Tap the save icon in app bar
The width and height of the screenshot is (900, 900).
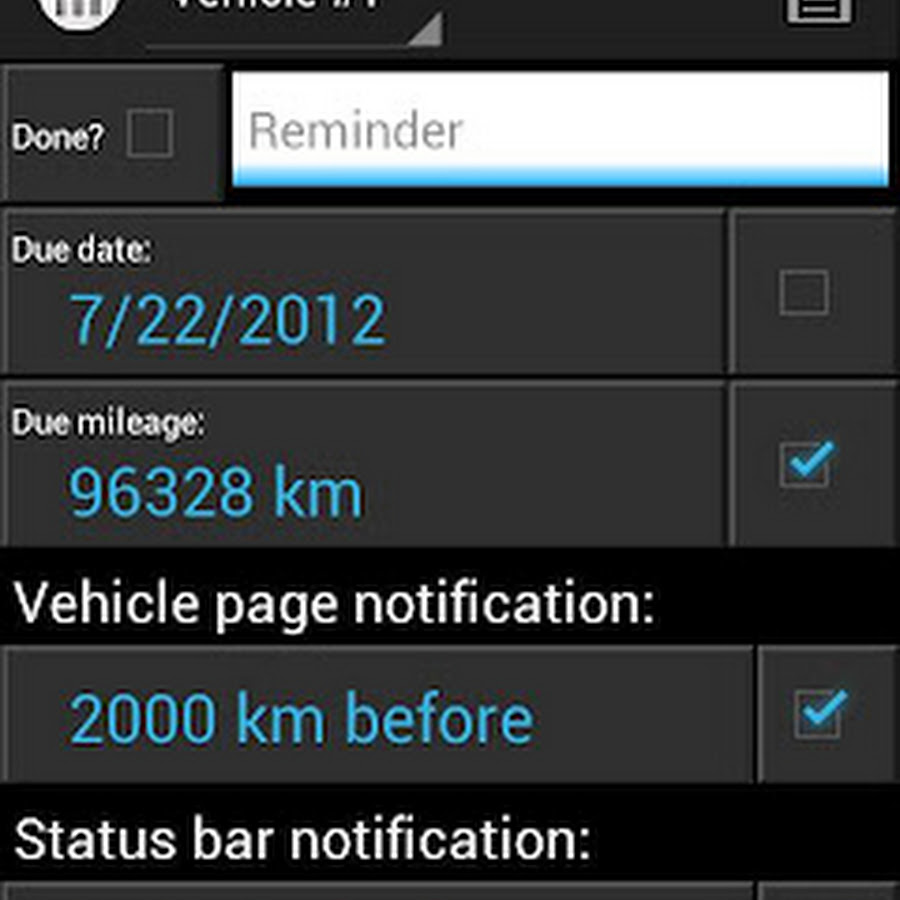point(819,8)
